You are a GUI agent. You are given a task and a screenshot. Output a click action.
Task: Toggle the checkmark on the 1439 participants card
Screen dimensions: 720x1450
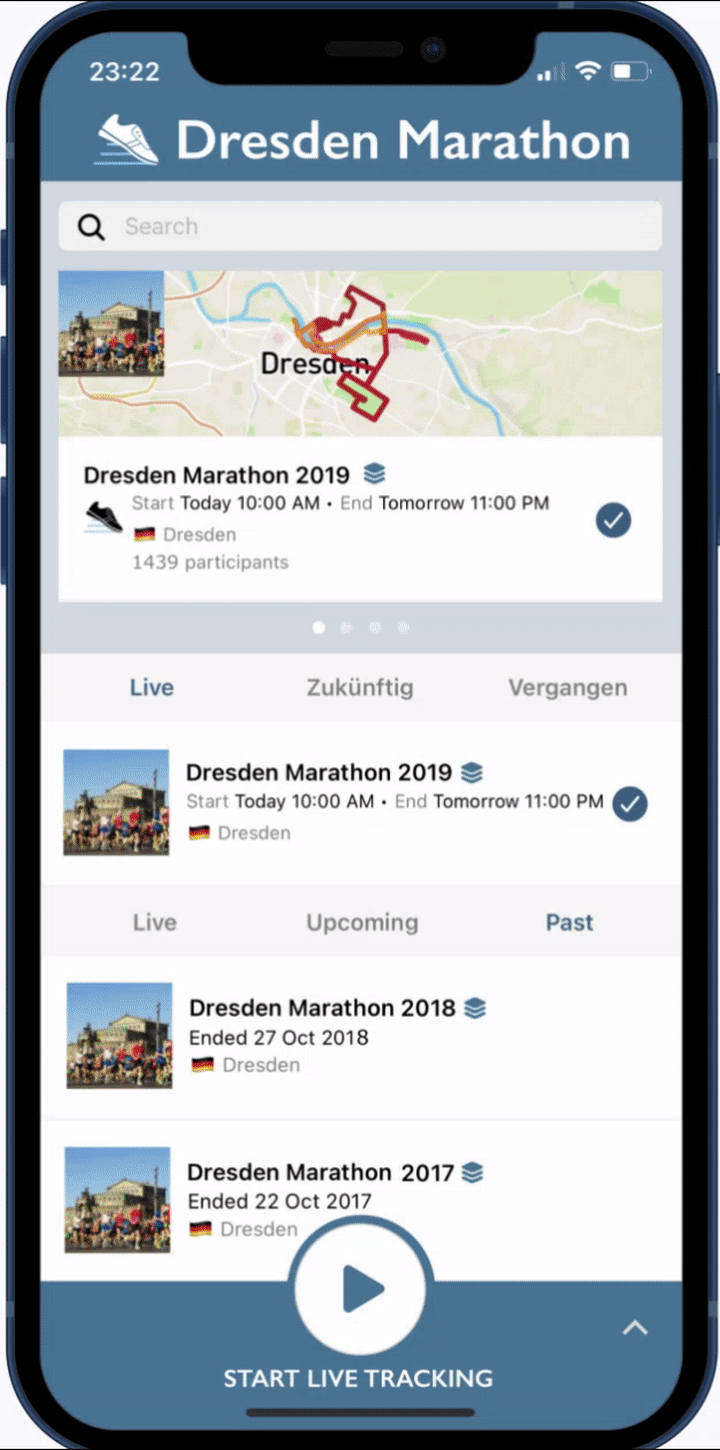[613, 520]
